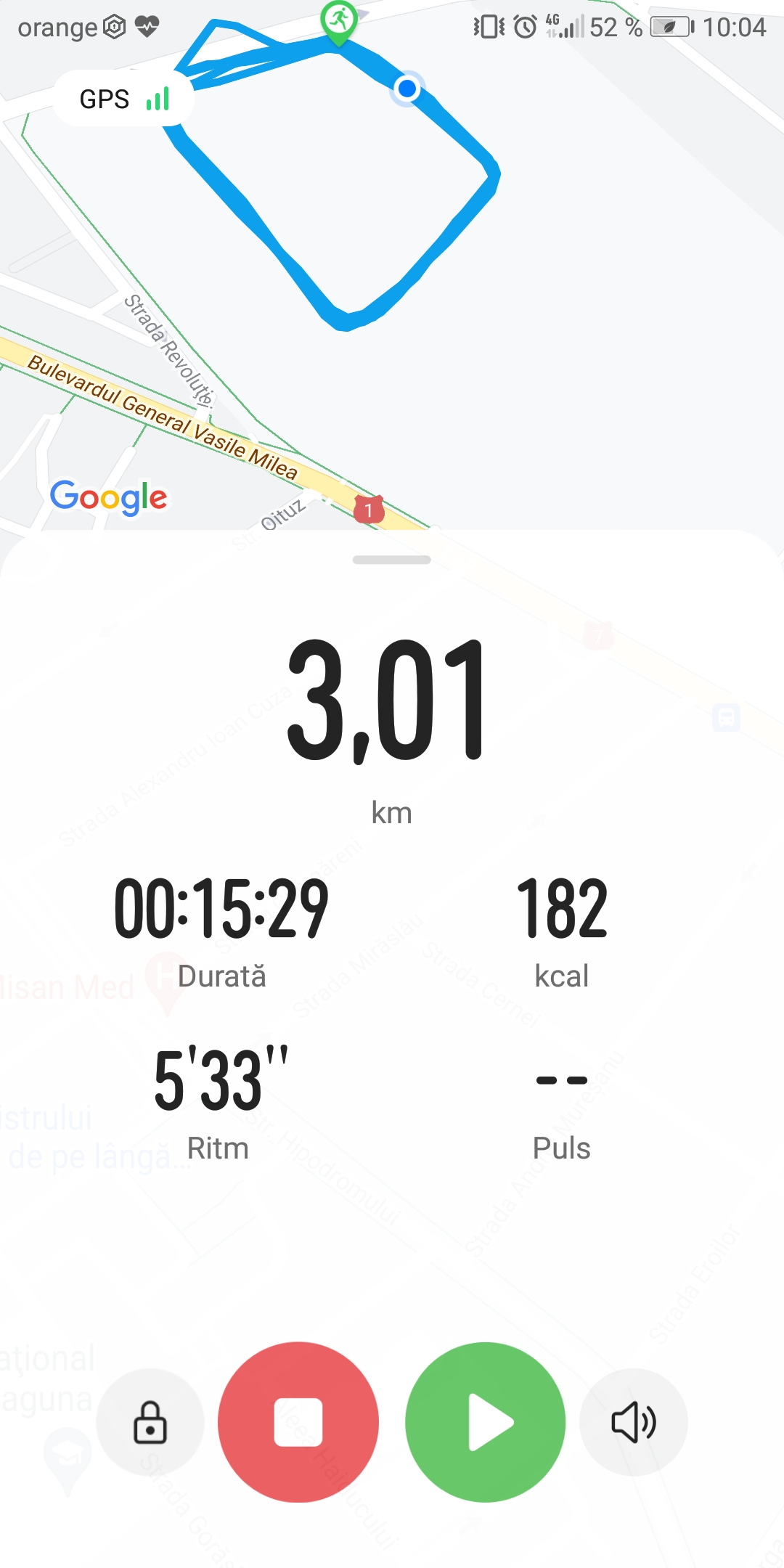Open the voice feedback sound settings

pos(634,1421)
